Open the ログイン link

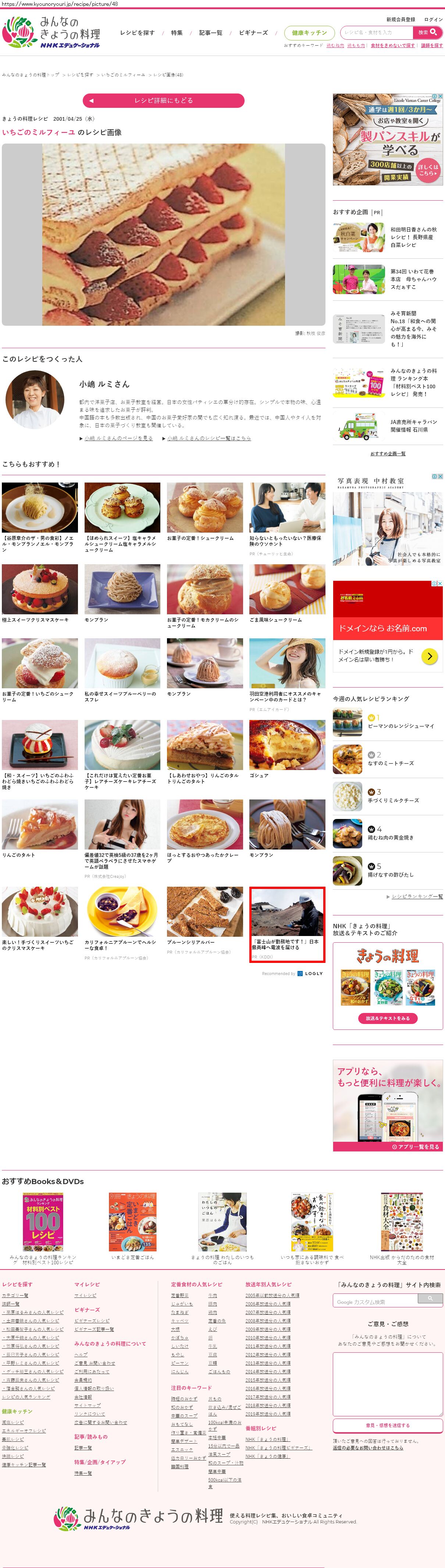pyautogui.click(x=433, y=20)
